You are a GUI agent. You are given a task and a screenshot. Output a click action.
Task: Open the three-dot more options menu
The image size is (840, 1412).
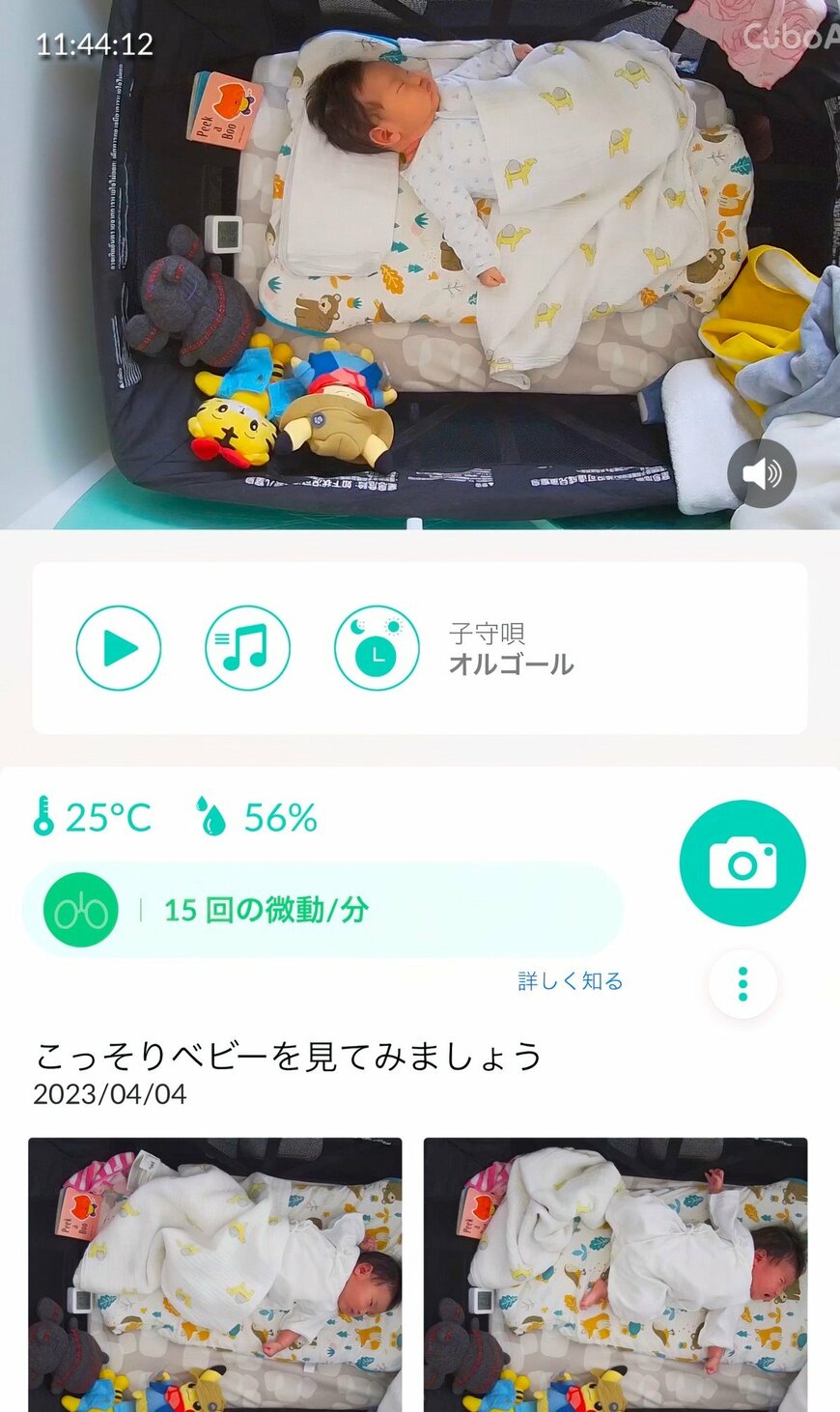point(742,983)
